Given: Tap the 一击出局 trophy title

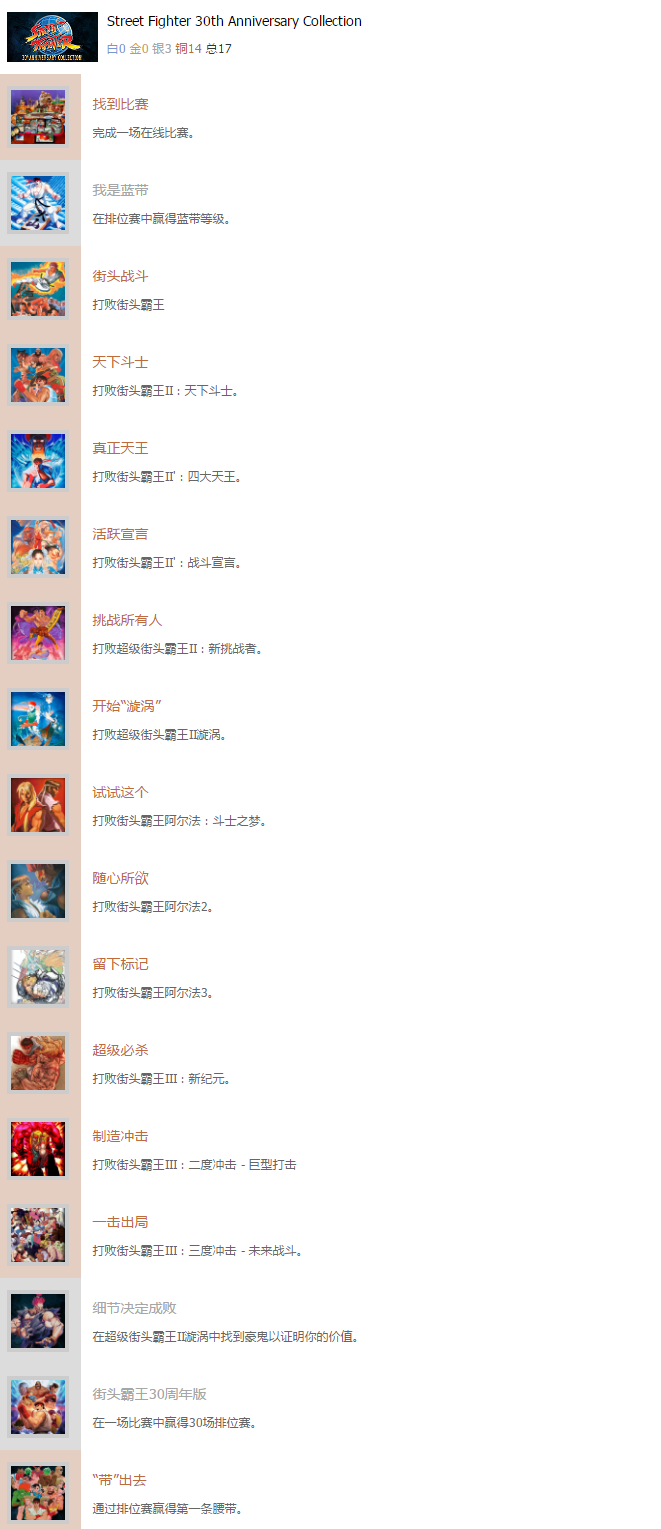Looking at the screenshot, I should pyautogui.click(x=120, y=1222).
